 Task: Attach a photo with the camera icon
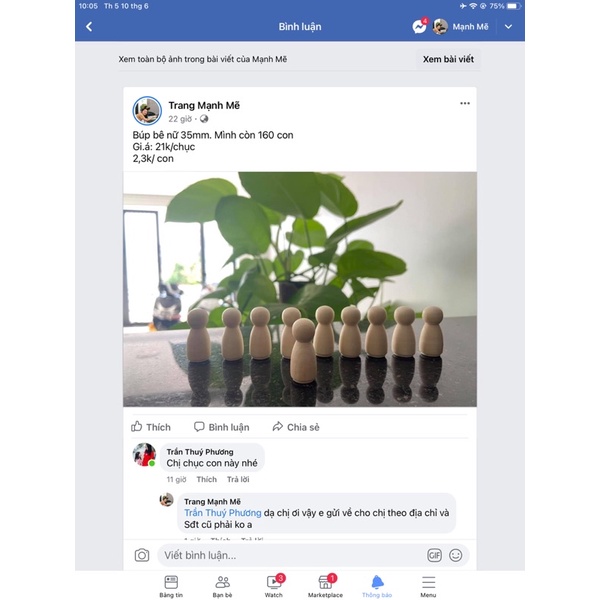pyautogui.click(x=142, y=555)
